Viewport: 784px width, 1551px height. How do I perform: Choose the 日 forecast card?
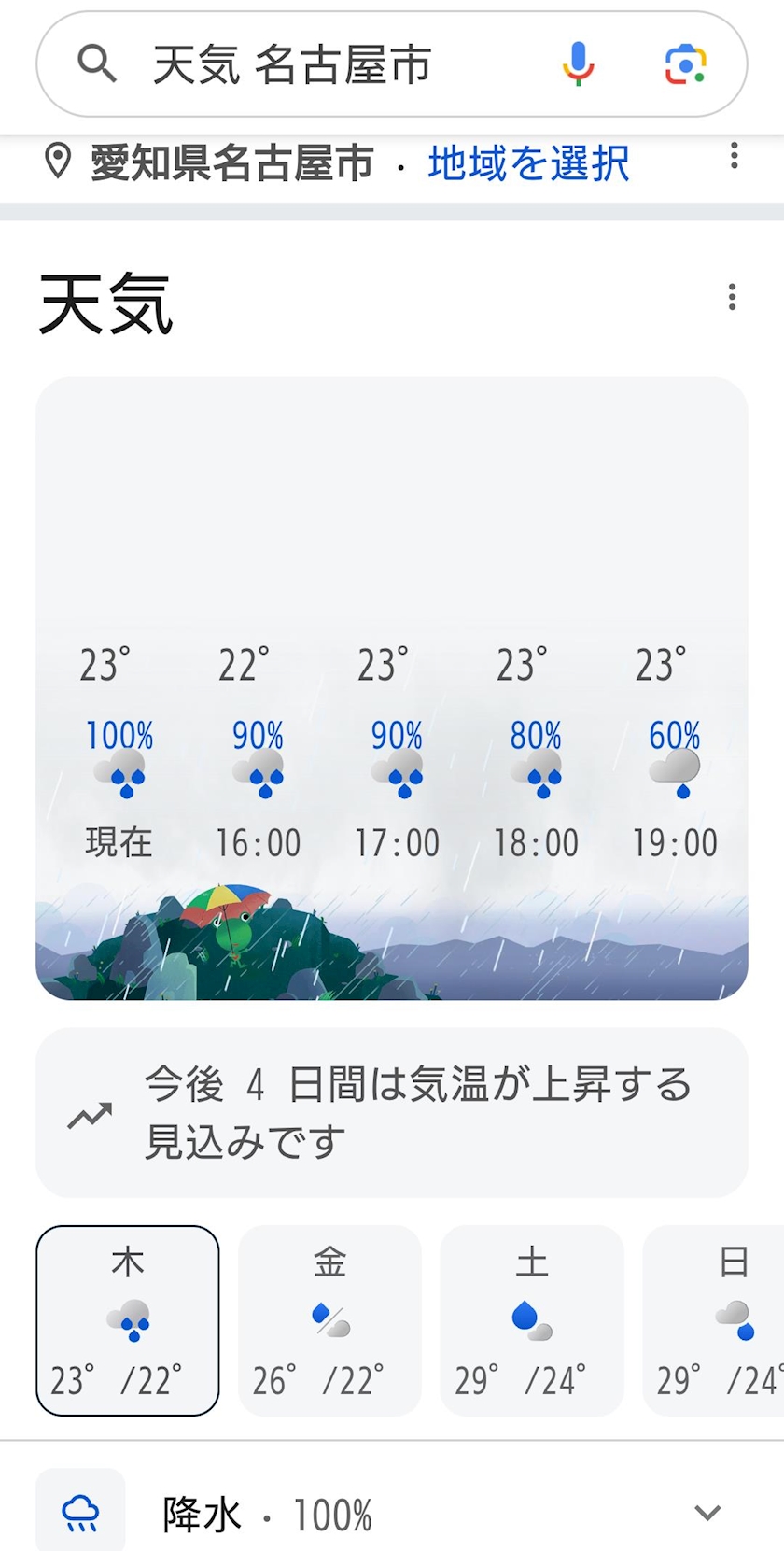(713, 1320)
